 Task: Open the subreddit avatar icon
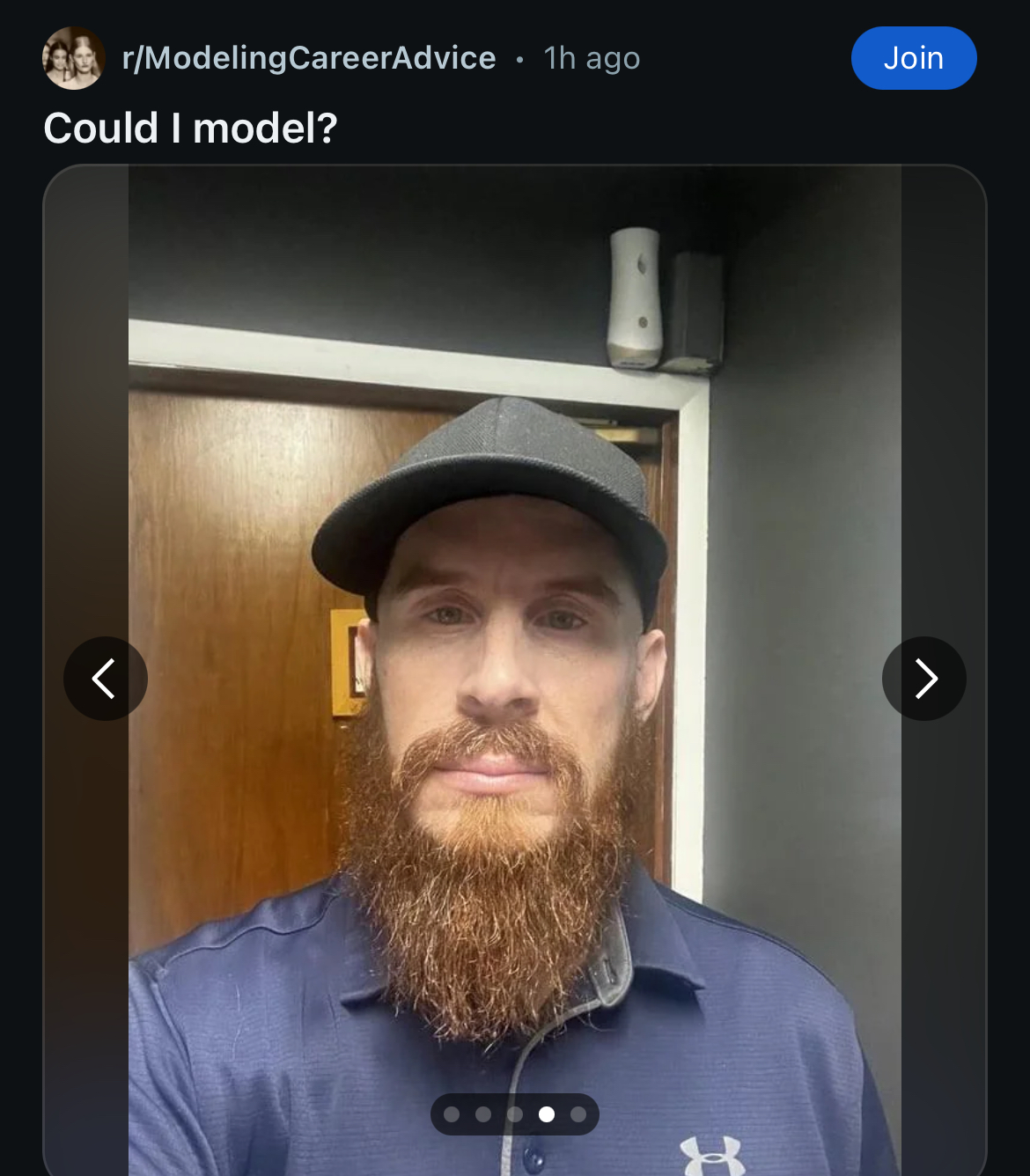(74, 58)
